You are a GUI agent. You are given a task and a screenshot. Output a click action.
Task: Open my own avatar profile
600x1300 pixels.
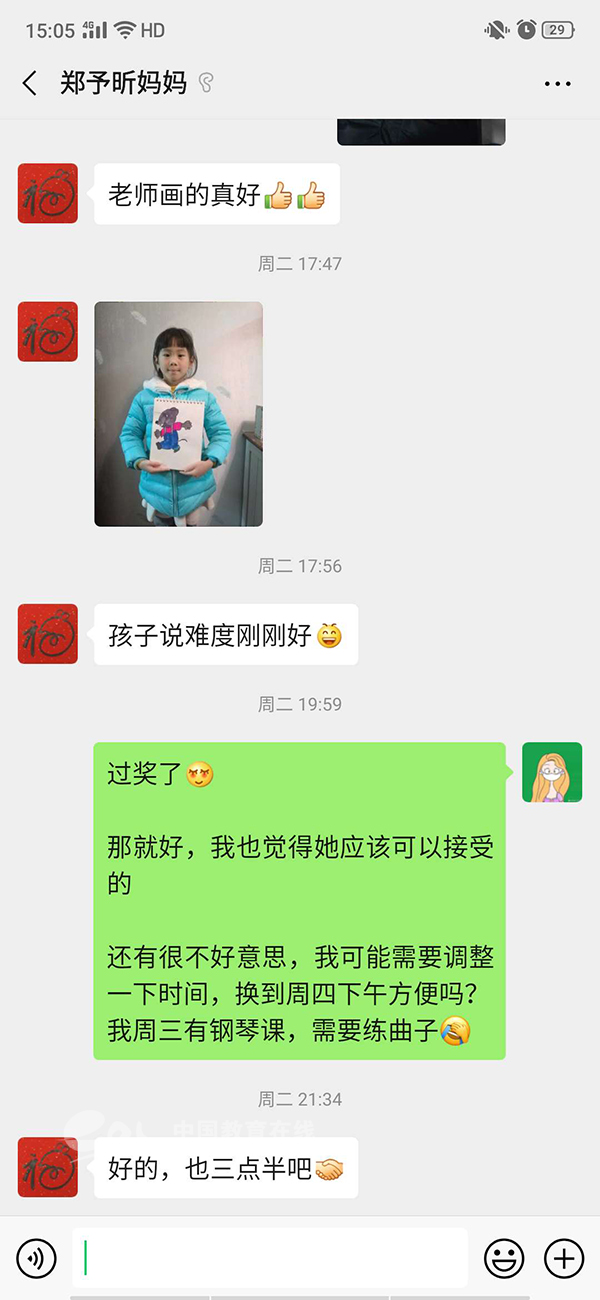tap(552, 772)
